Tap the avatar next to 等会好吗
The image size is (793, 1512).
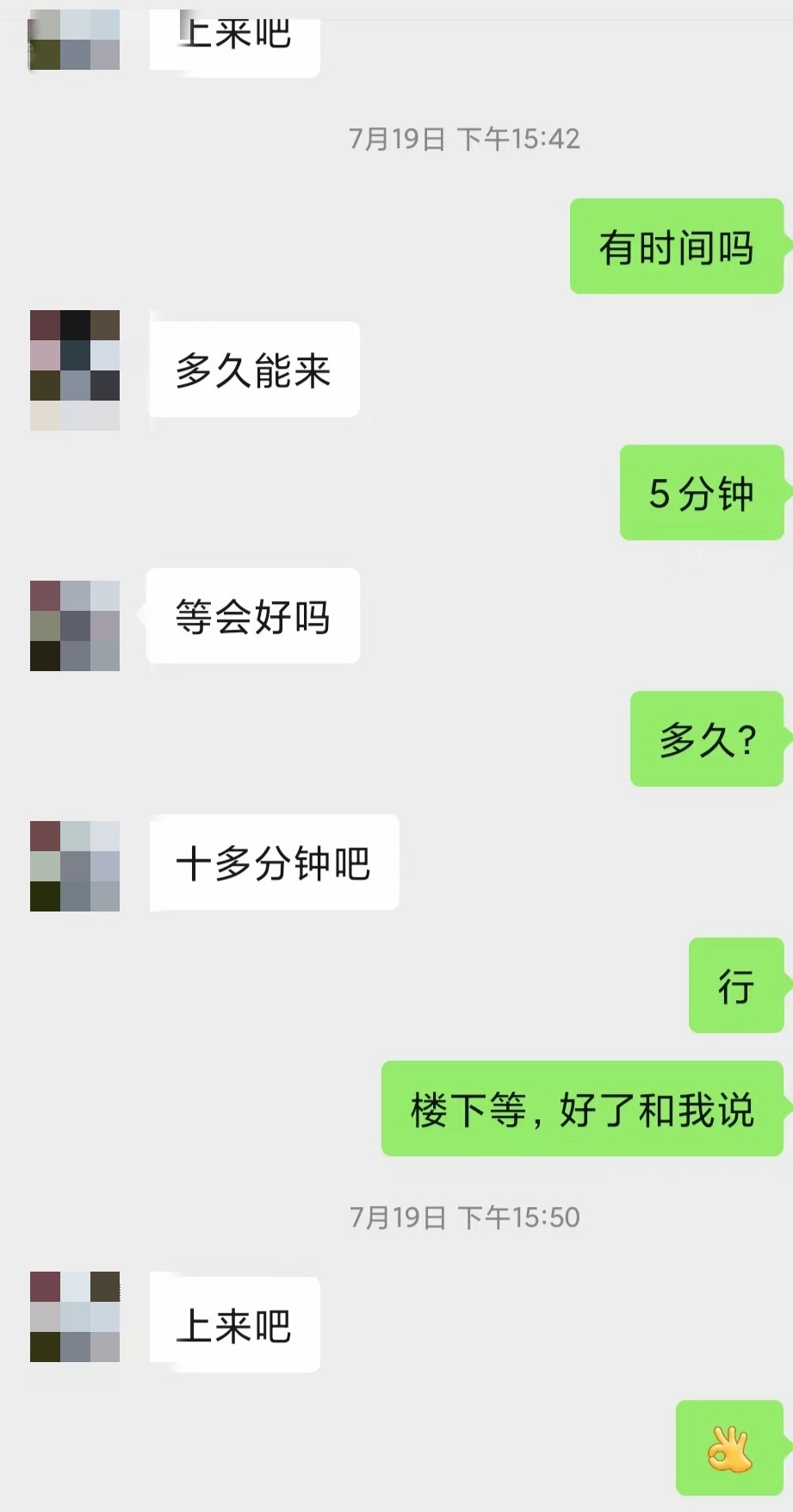pyautogui.click(x=75, y=625)
